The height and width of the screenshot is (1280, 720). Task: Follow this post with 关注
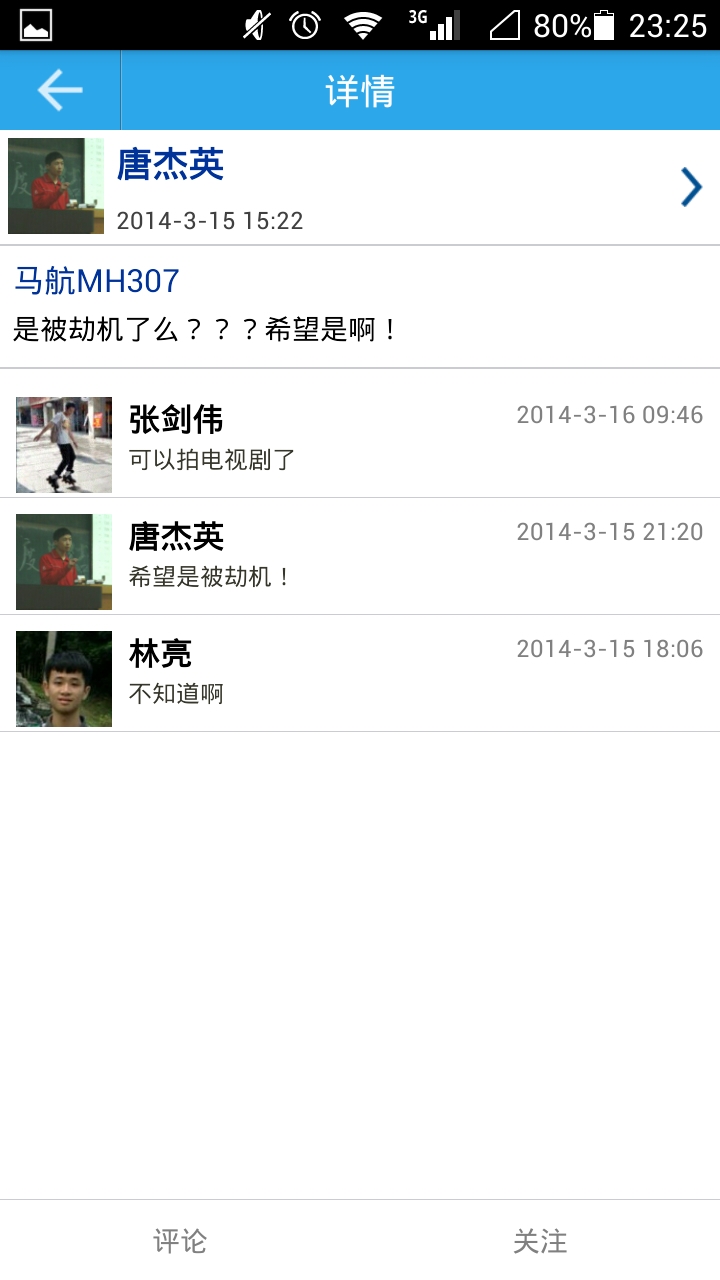pos(540,1241)
